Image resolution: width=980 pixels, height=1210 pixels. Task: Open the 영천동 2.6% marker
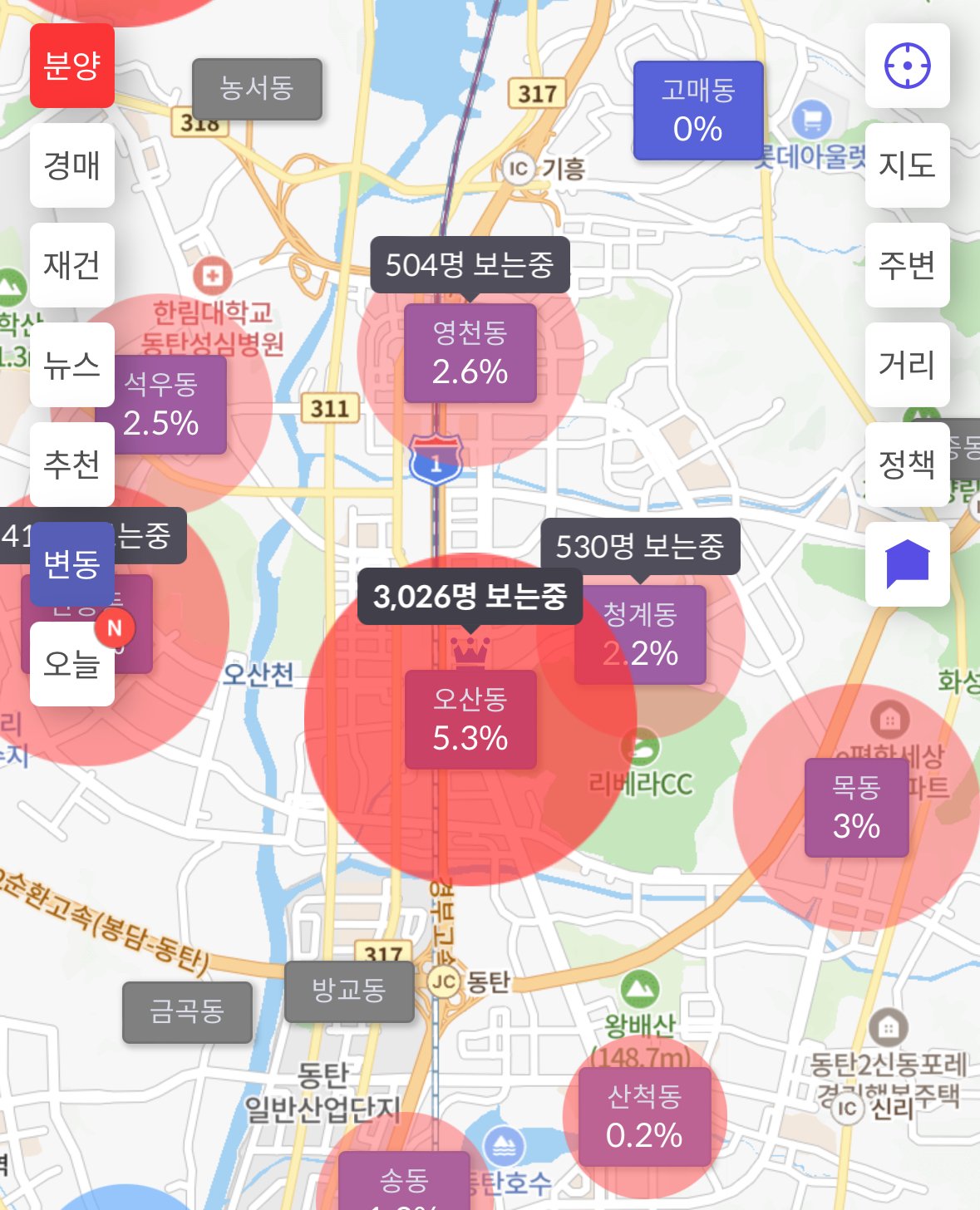coord(470,353)
